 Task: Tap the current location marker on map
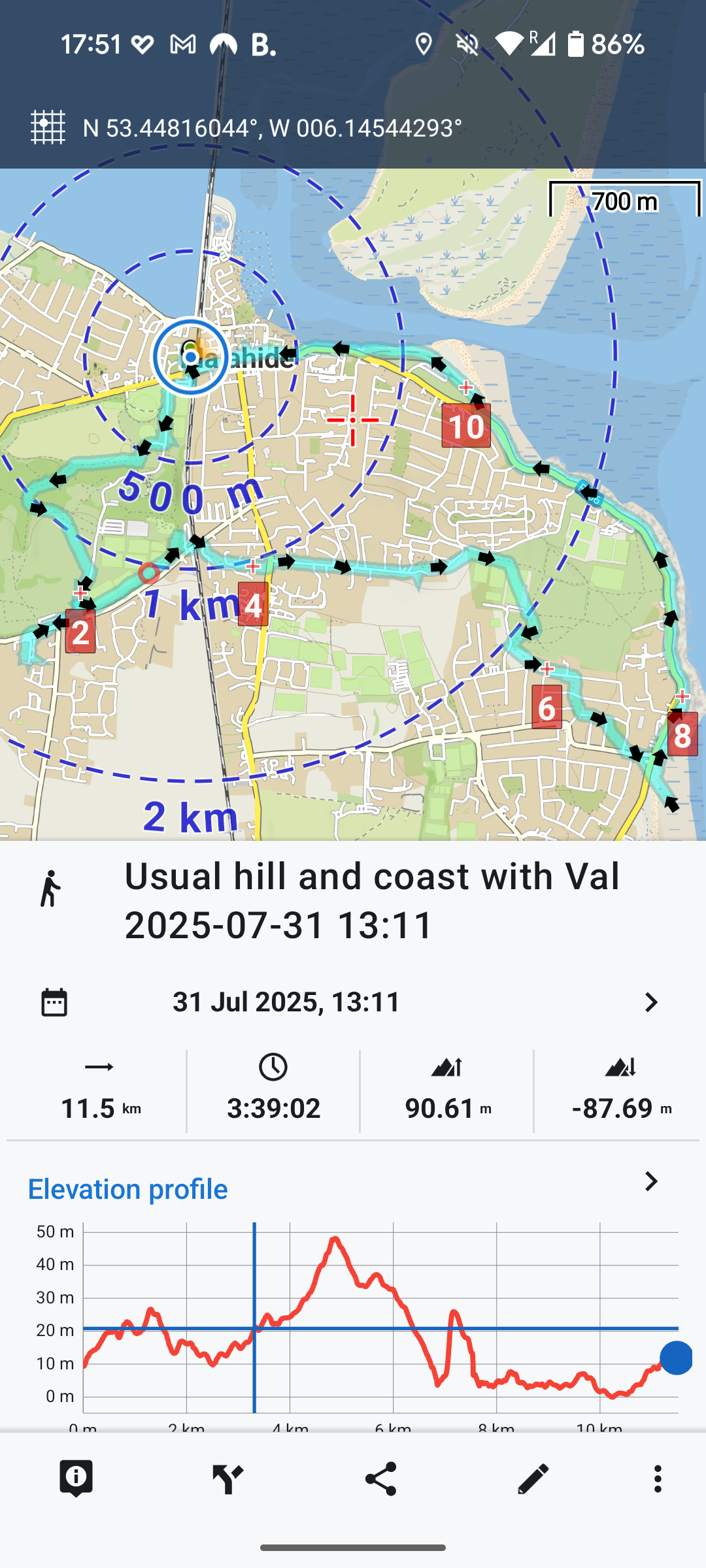click(x=190, y=357)
